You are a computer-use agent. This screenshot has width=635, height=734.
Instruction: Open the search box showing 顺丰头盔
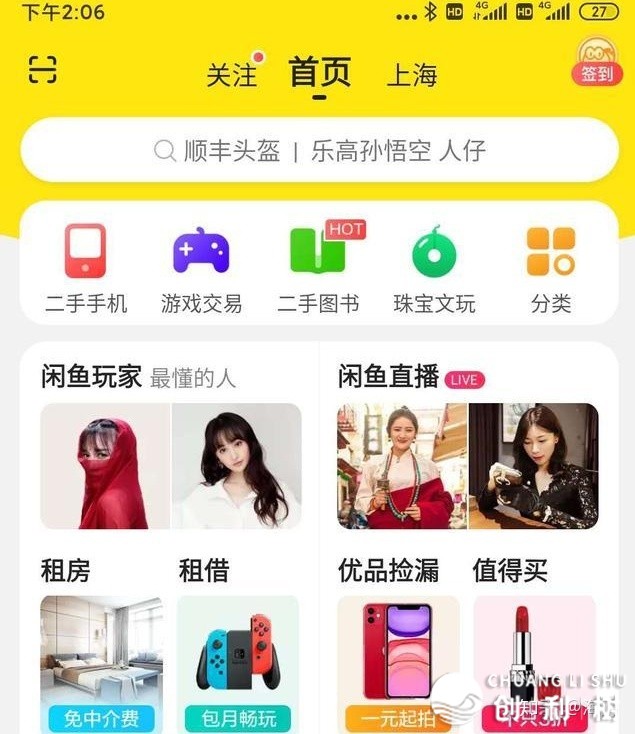tap(319, 151)
